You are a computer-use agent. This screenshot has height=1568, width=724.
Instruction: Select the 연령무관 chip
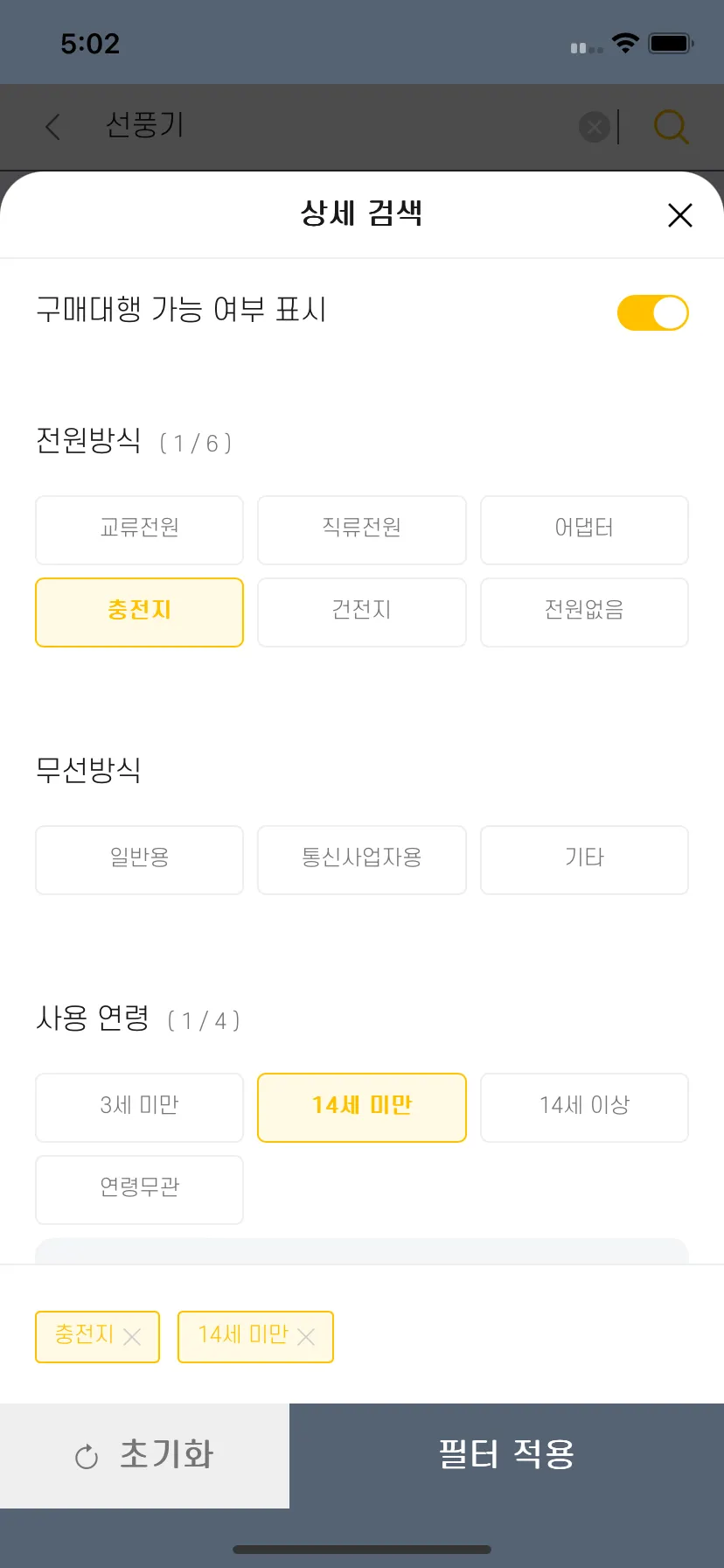click(x=139, y=1189)
